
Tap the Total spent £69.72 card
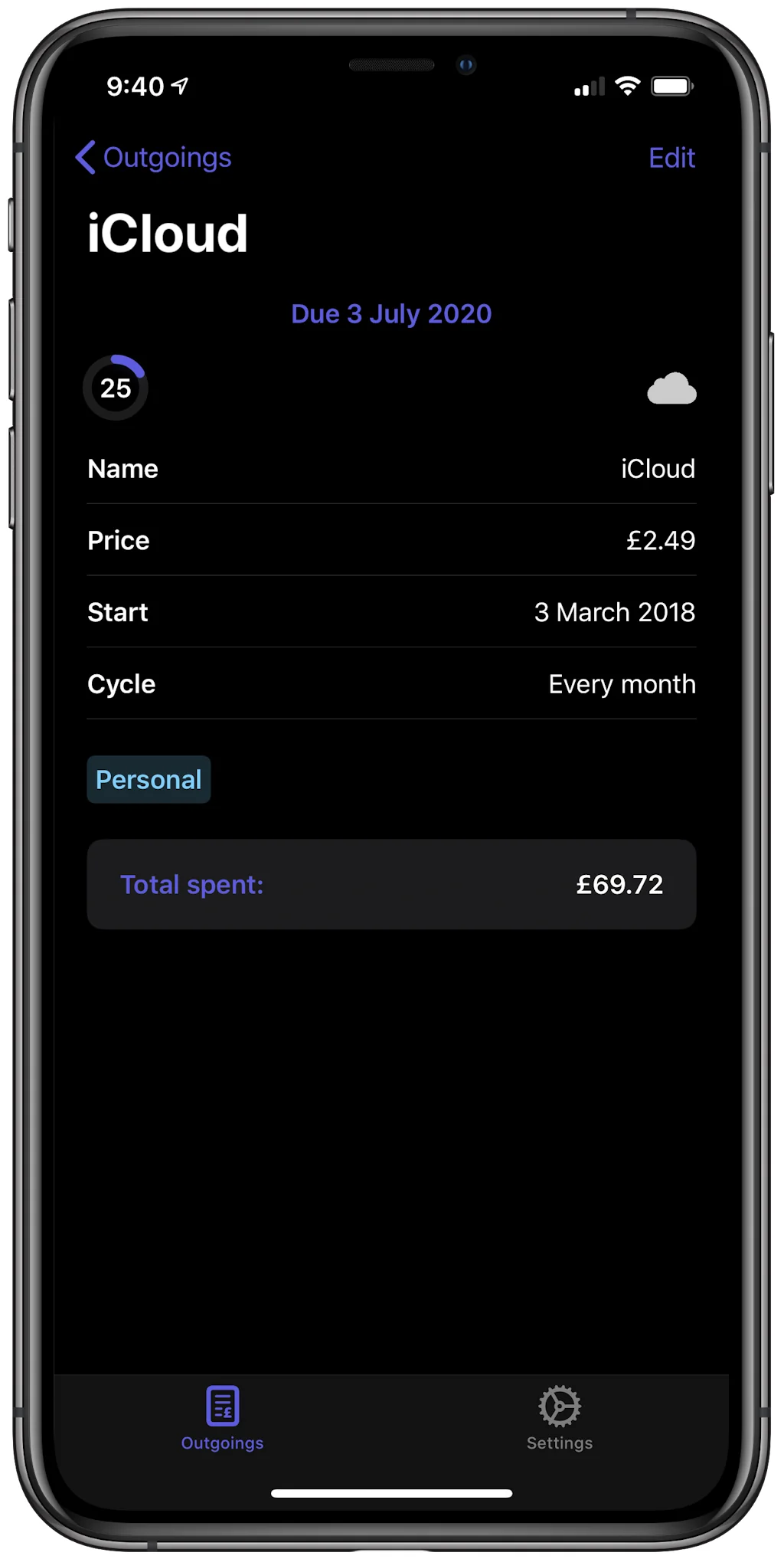[x=391, y=884]
